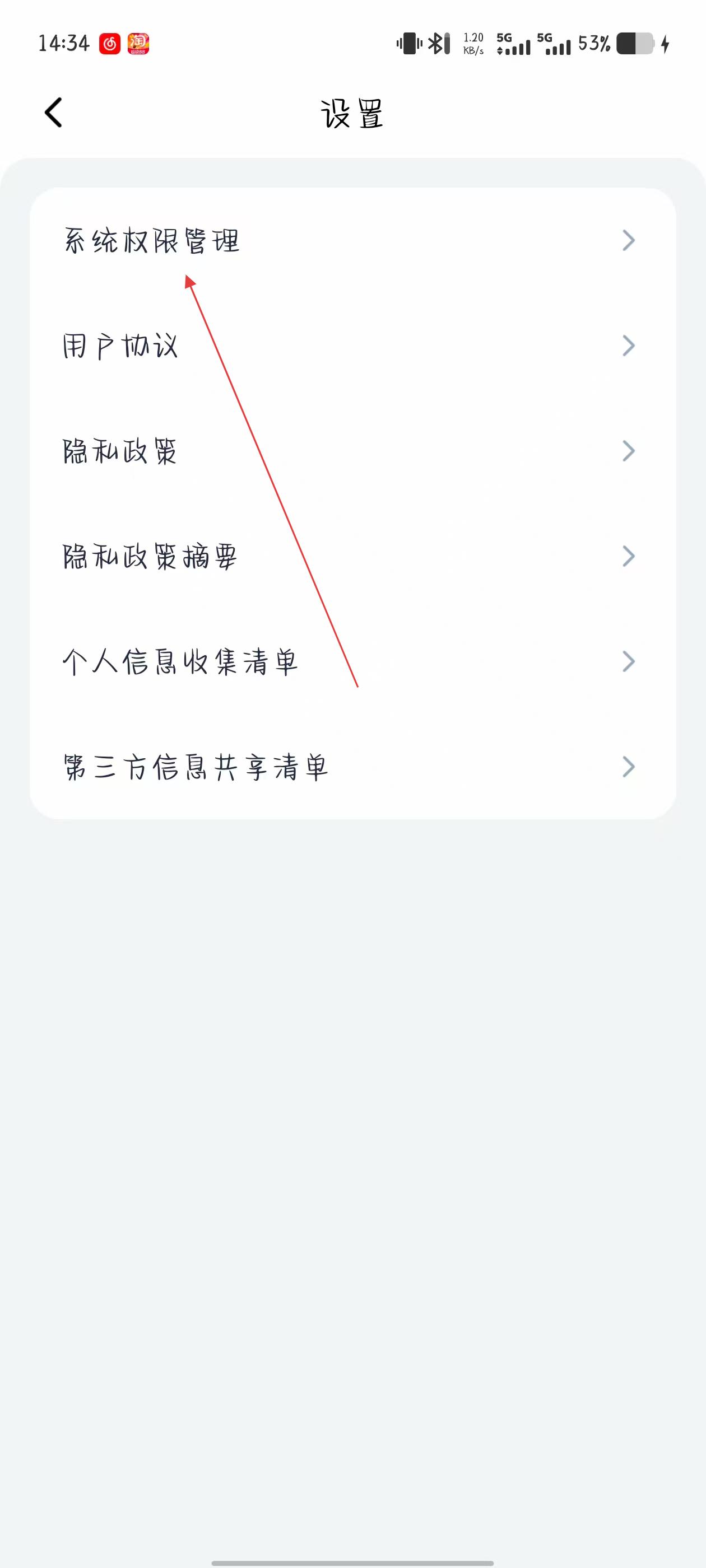View the 隐私政策 page
The width and height of the screenshot is (706, 1568).
[352, 451]
